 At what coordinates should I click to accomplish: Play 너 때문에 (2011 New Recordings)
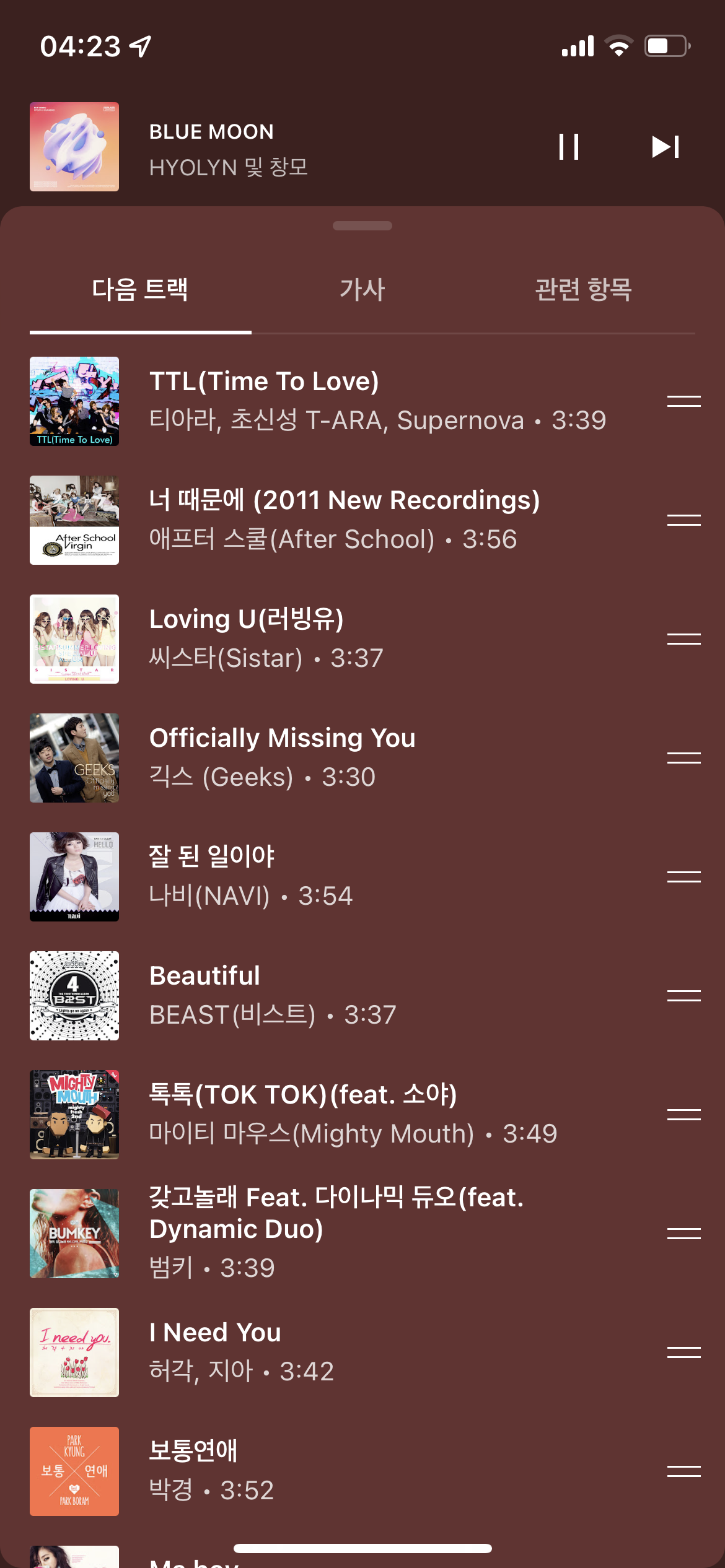pos(347,520)
